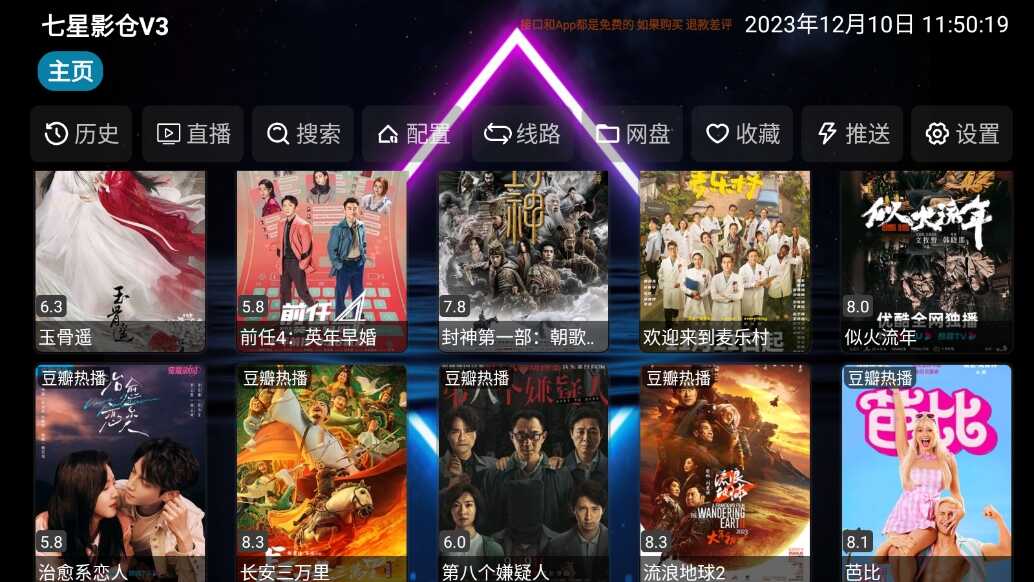Open 历史 viewing history
The height and width of the screenshot is (582, 1034).
82,134
